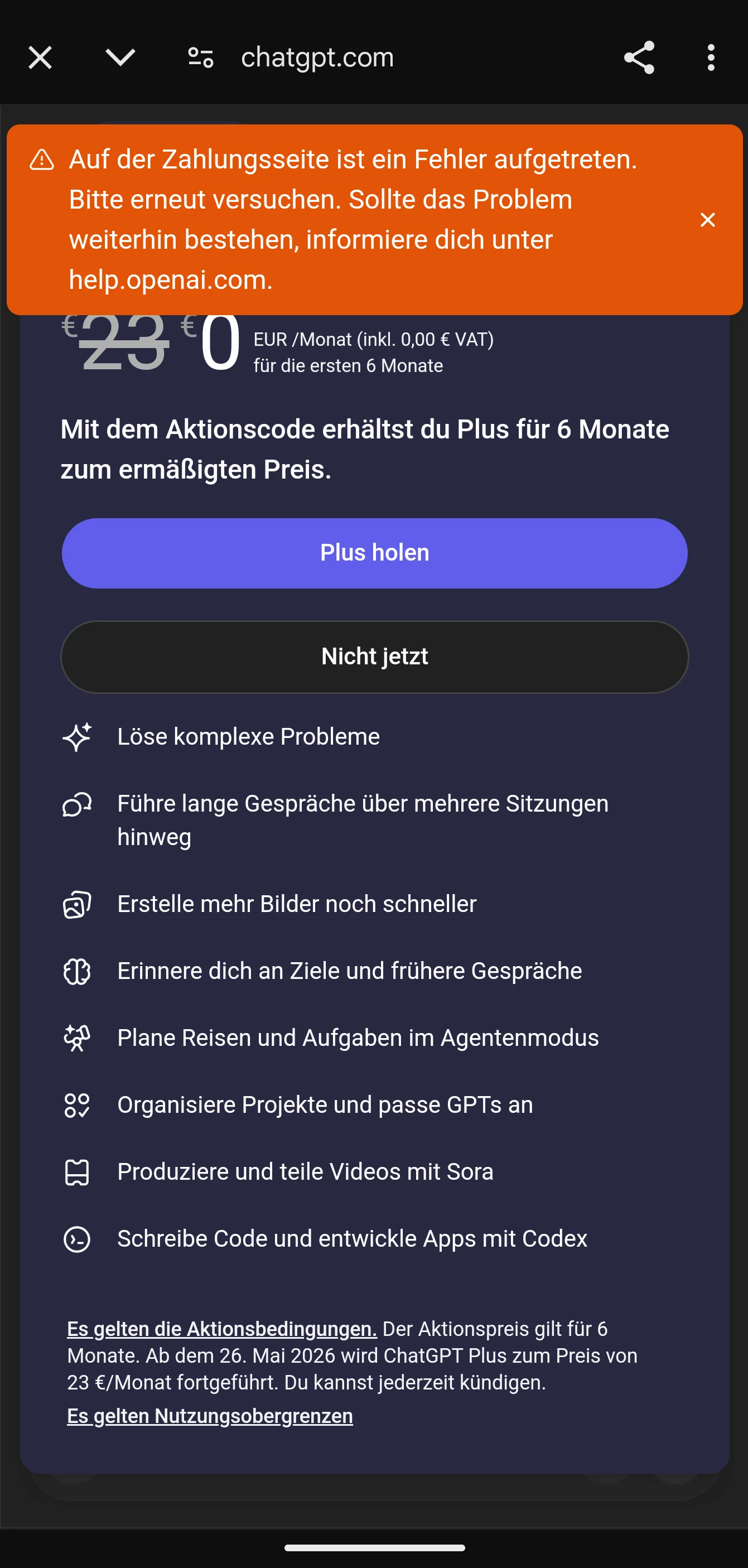Tap the Plus holen button
This screenshot has height=1568, width=748.
tap(374, 553)
